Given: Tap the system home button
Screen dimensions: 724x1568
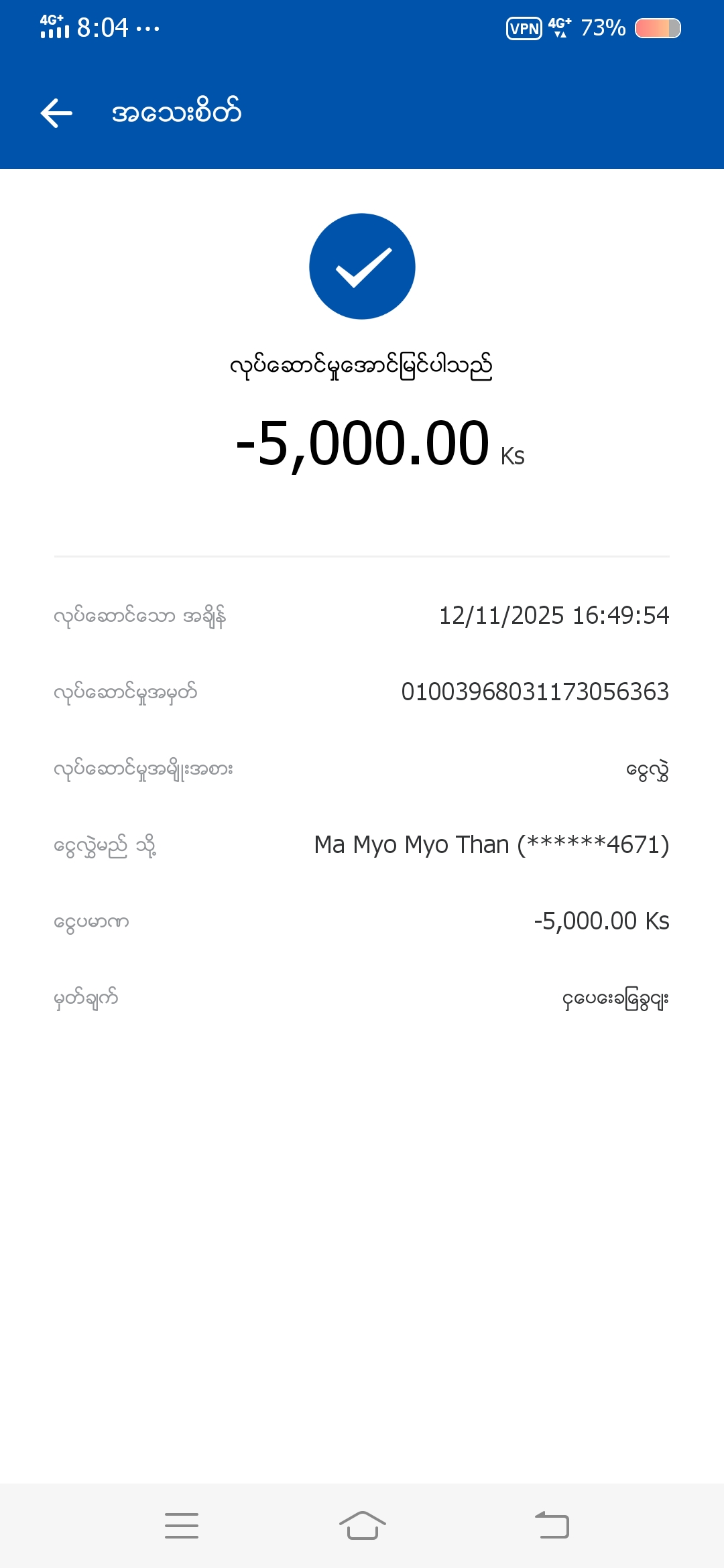Looking at the screenshot, I should click(362, 1525).
